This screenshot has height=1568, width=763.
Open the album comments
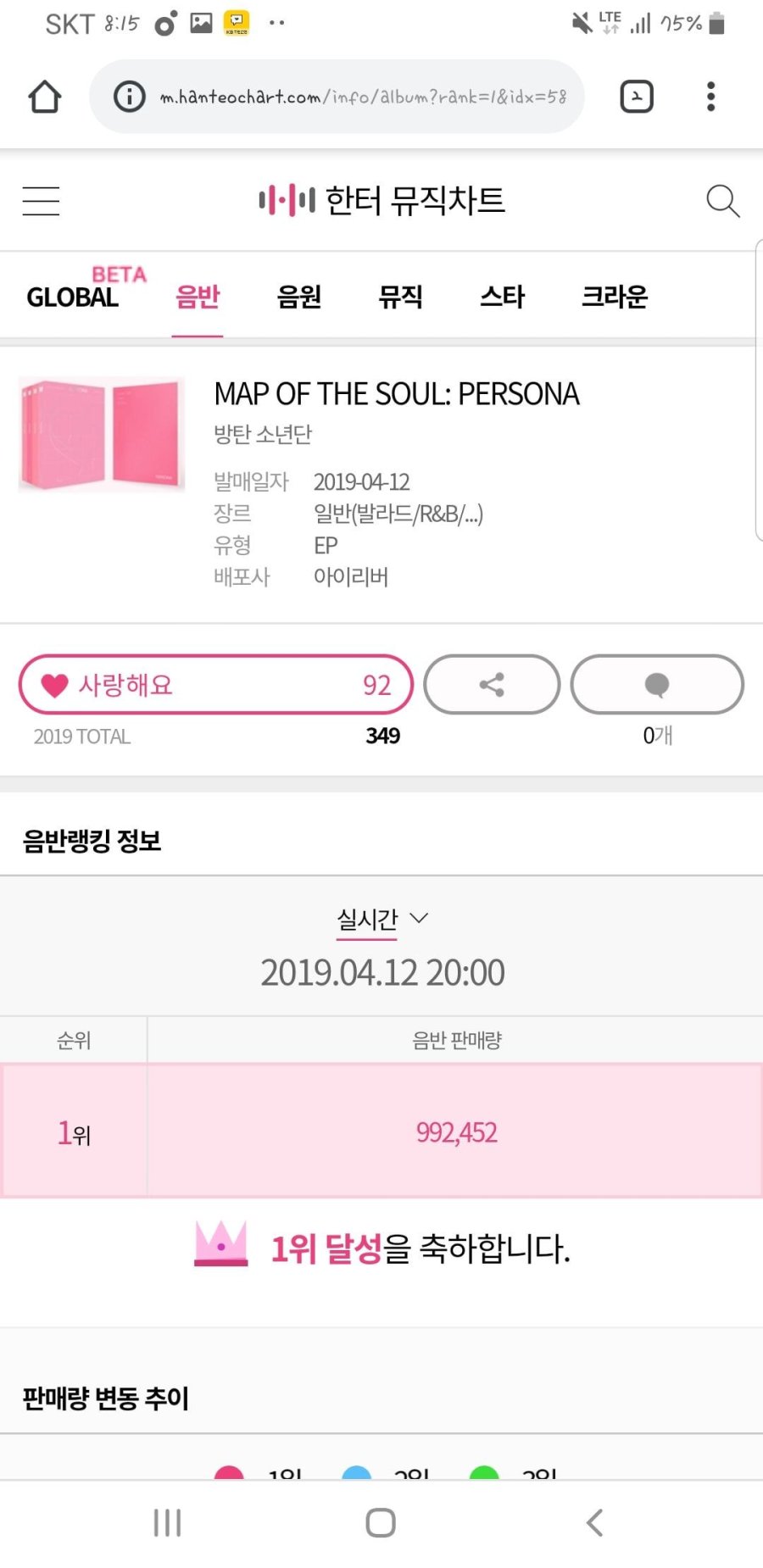pos(657,685)
